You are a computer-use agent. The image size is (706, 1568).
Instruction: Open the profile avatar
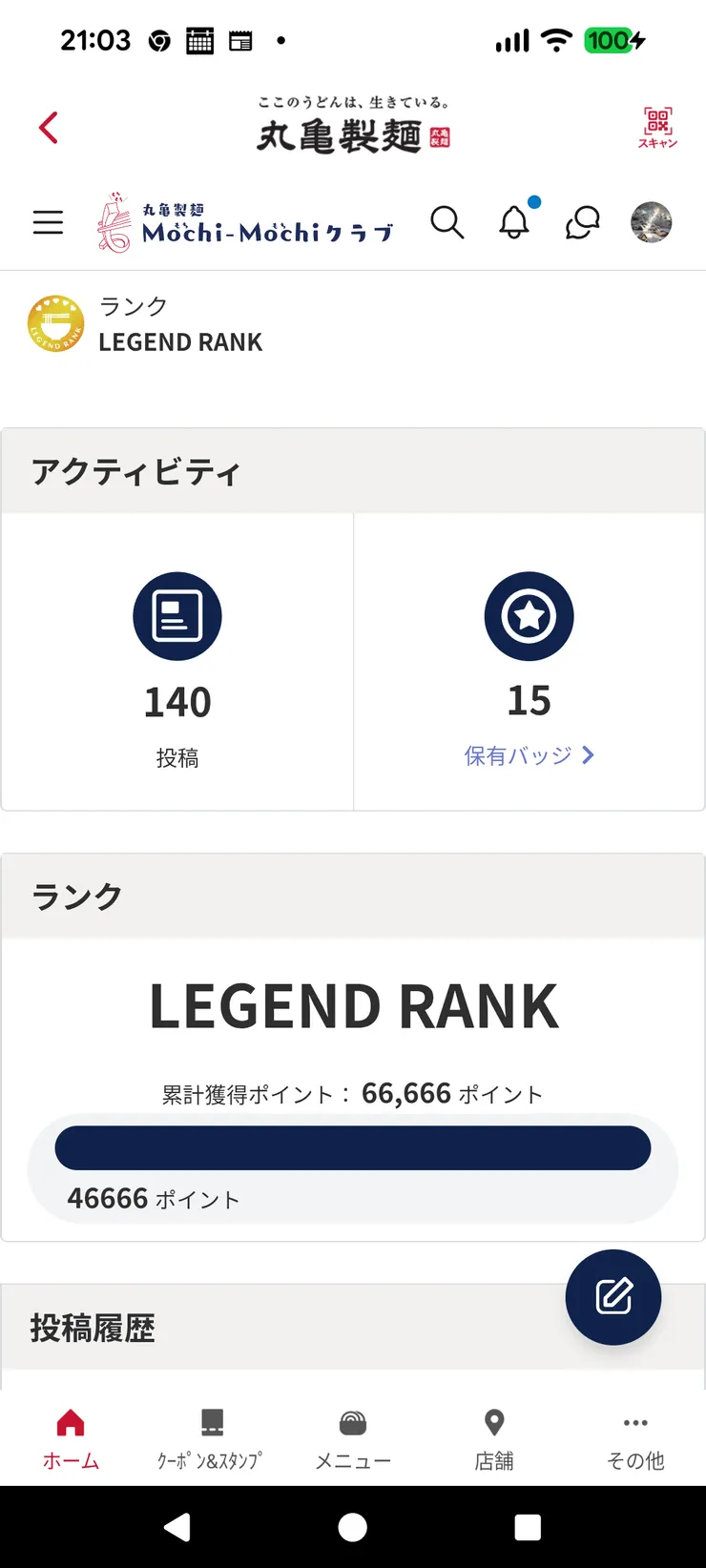click(x=651, y=222)
